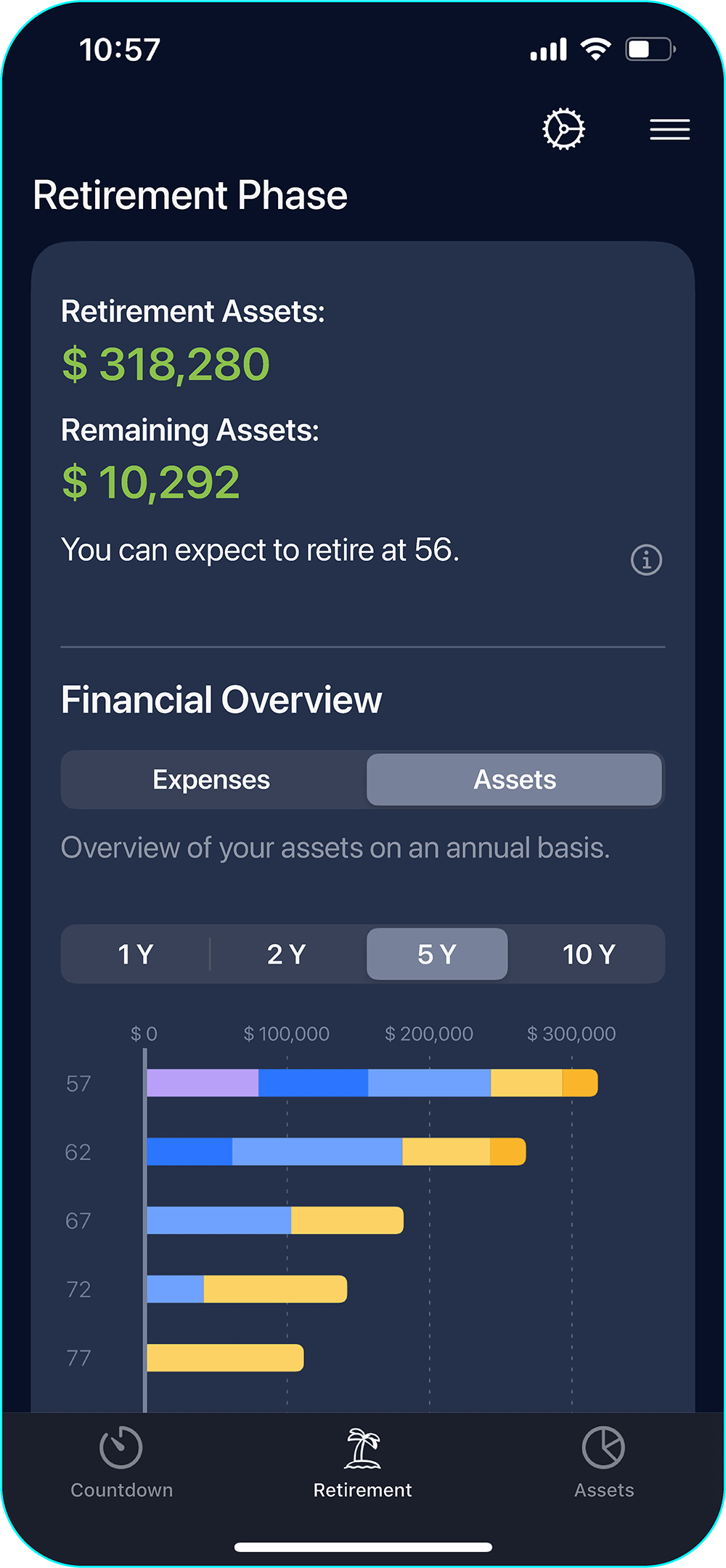The height and width of the screenshot is (1568, 726).
Task: Switch to the Expenses segment
Action: [x=211, y=780]
